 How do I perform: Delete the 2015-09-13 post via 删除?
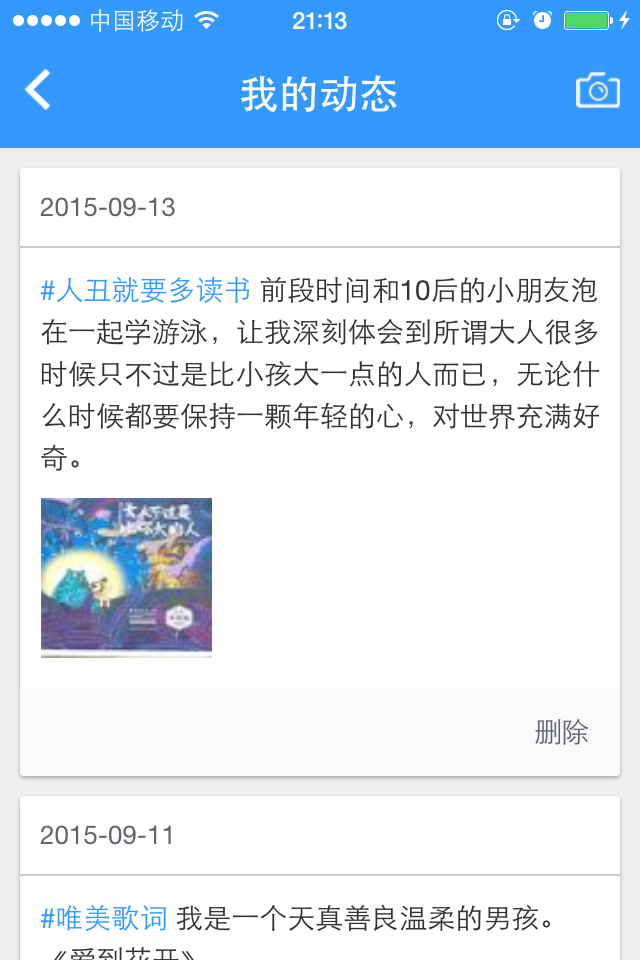561,732
